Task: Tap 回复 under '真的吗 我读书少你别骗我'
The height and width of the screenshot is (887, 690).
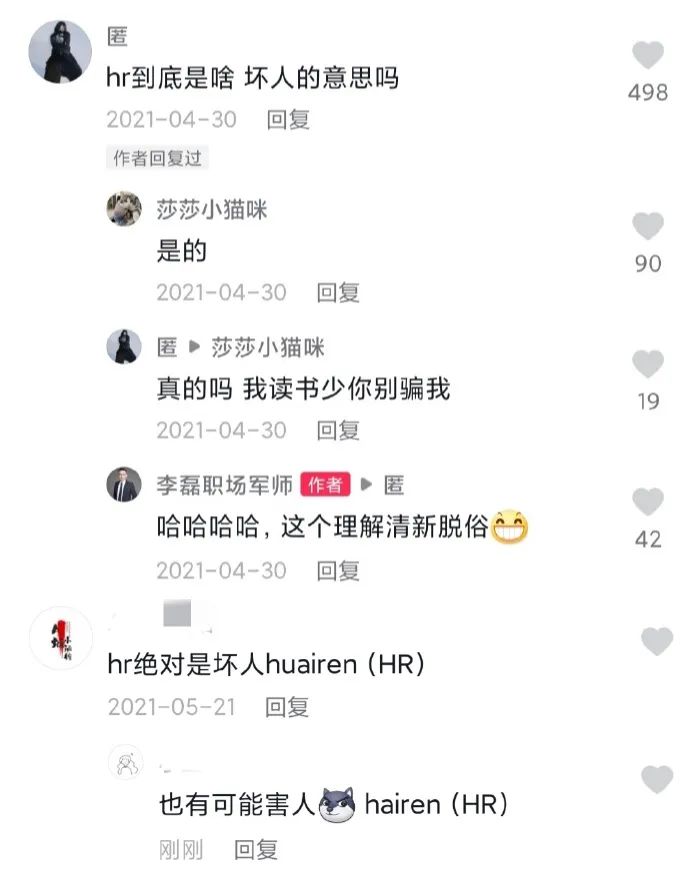Action: 338,431
